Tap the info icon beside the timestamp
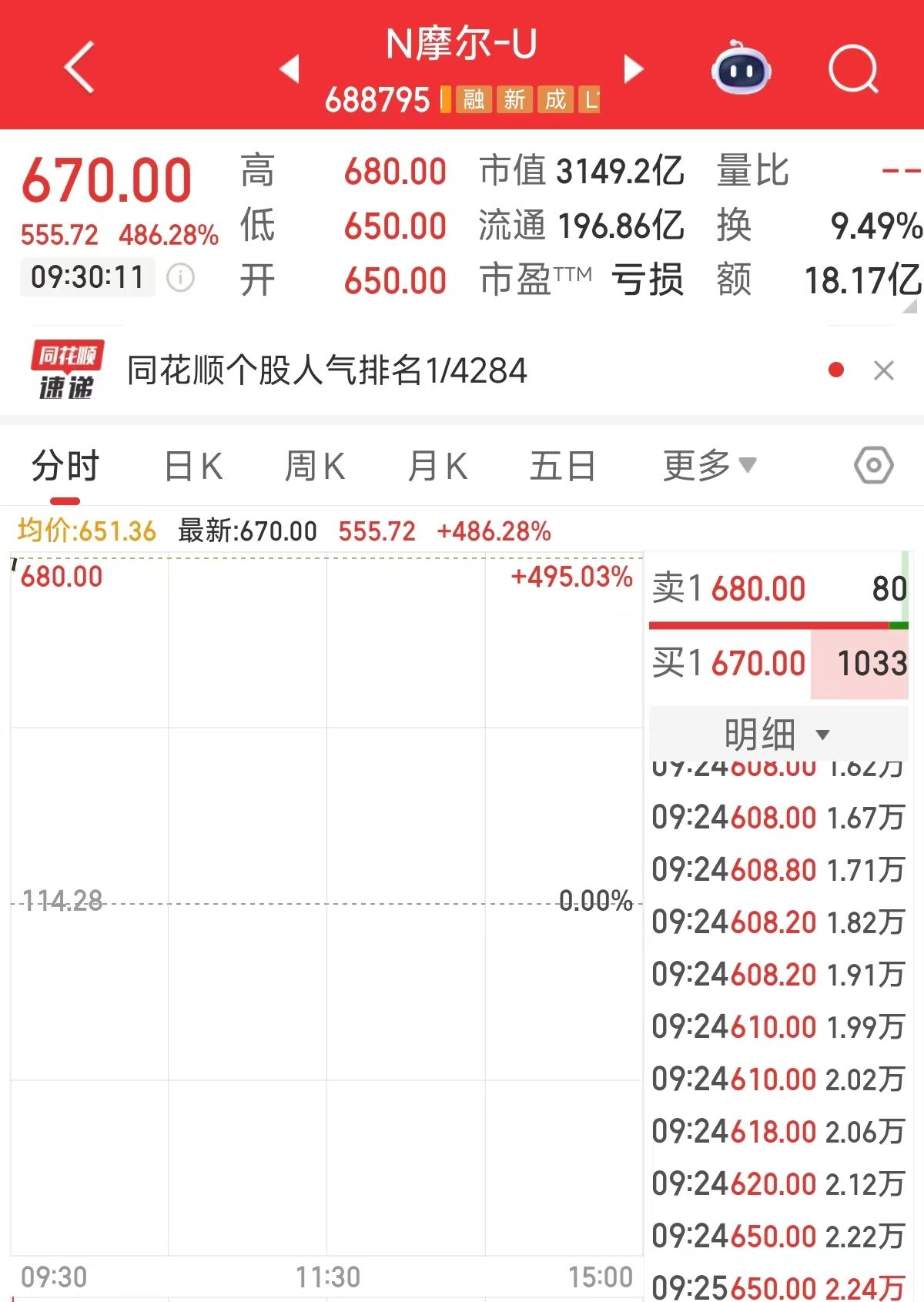This screenshot has width=924, height=1302. pyautogui.click(x=179, y=276)
